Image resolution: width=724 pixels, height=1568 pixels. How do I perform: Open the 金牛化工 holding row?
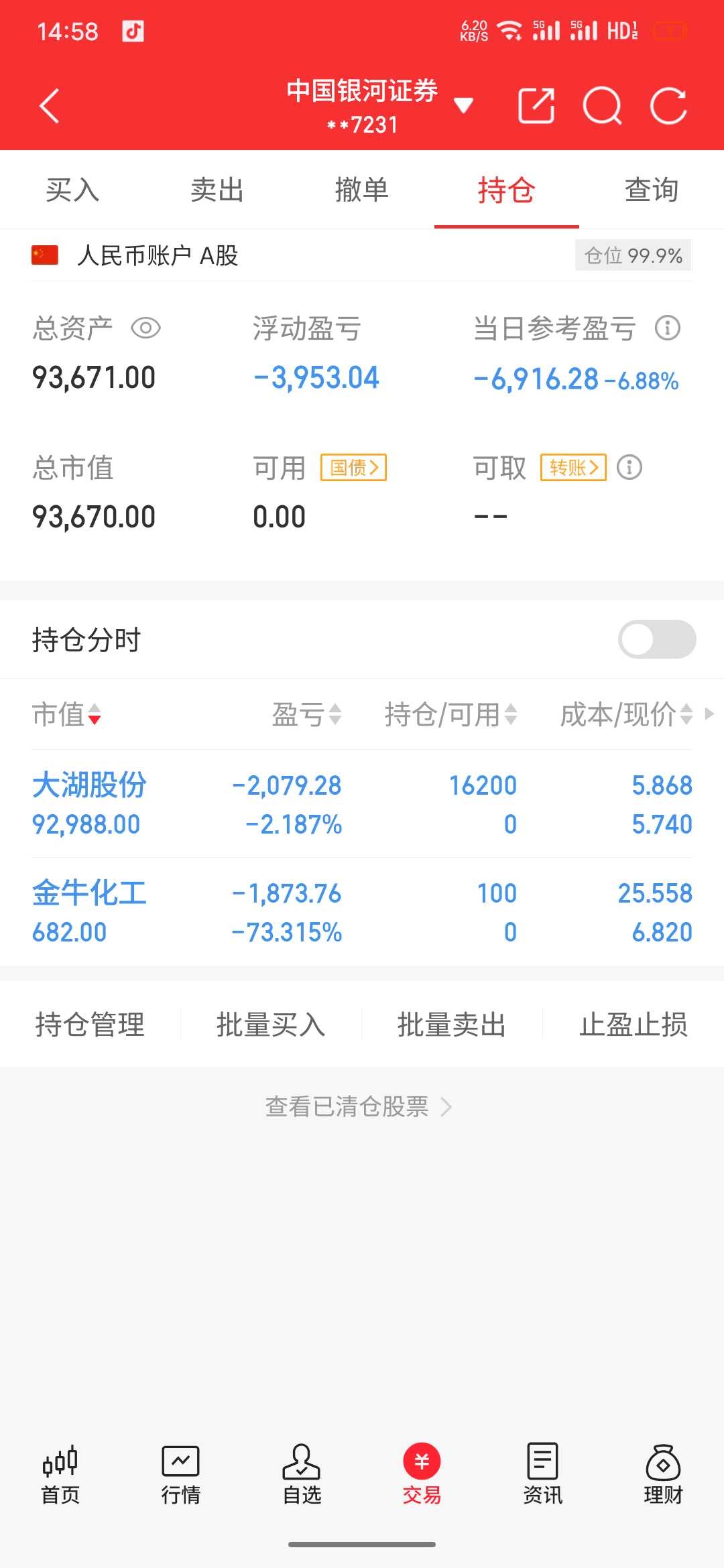tap(362, 912)
